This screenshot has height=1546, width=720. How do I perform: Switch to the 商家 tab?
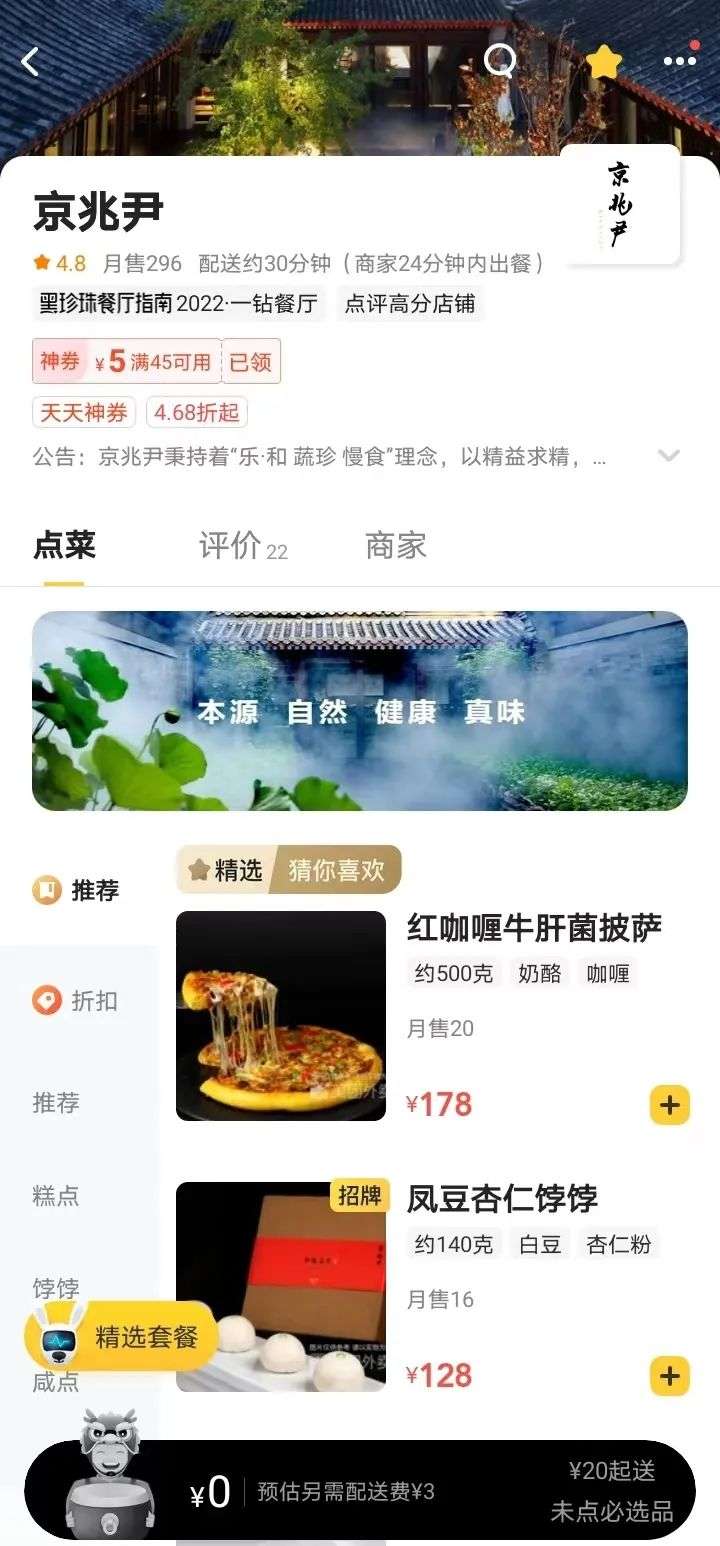[396, 546]
